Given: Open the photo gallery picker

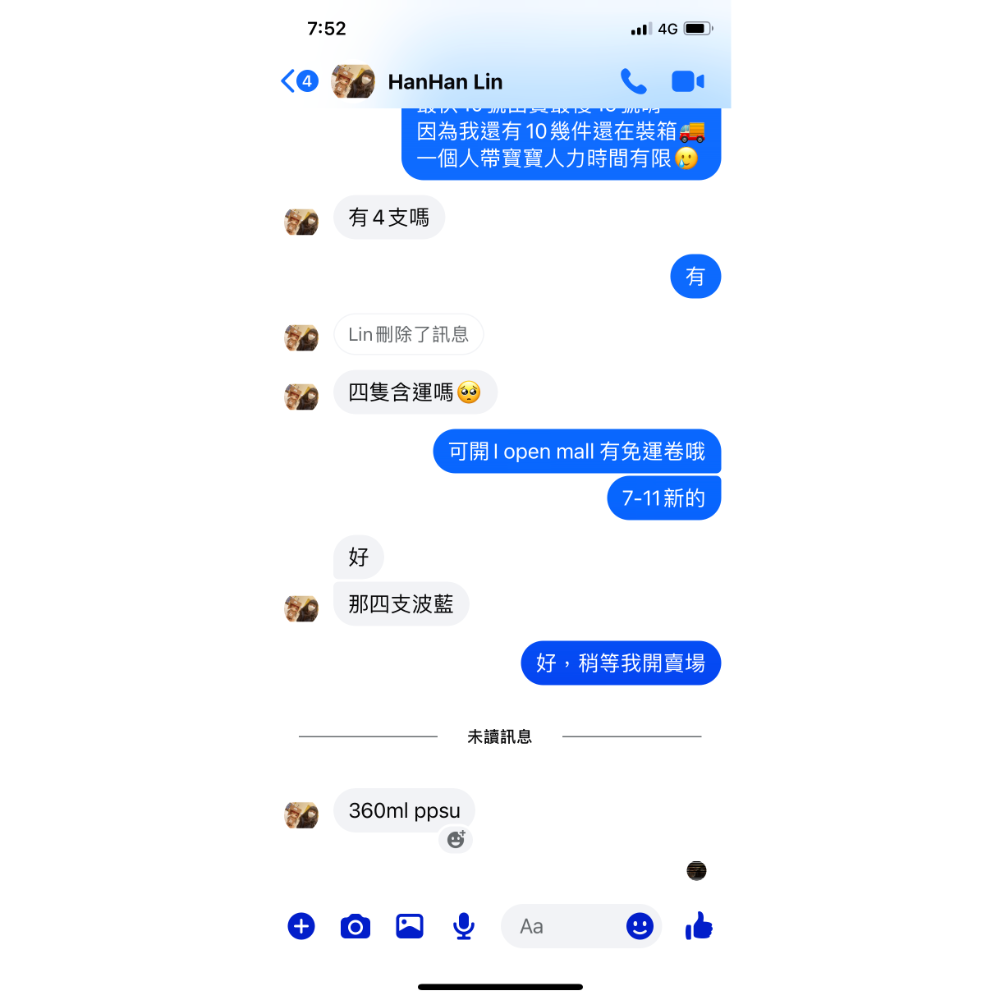Looking at the screenshot, I should point(409,926).
